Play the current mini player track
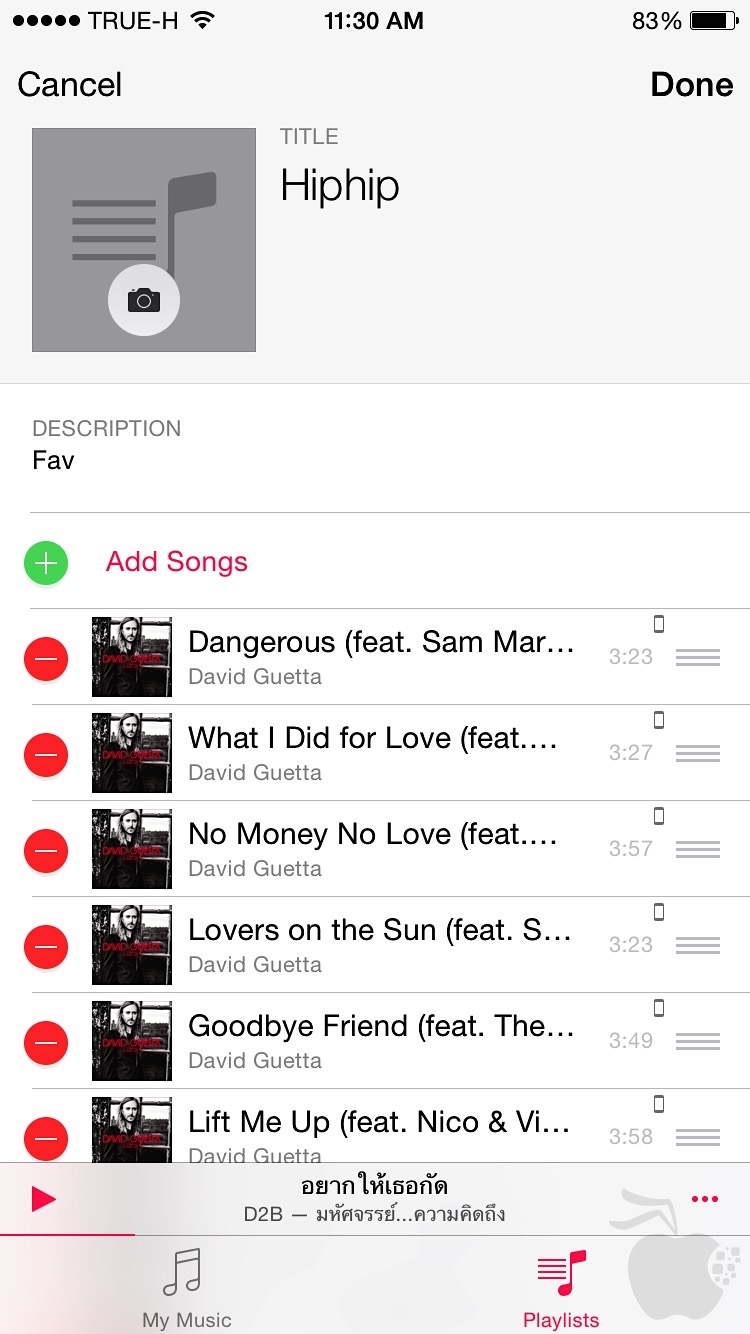Image resolution: width=750 pixels, height=1334 pixels. [43, 1199]
